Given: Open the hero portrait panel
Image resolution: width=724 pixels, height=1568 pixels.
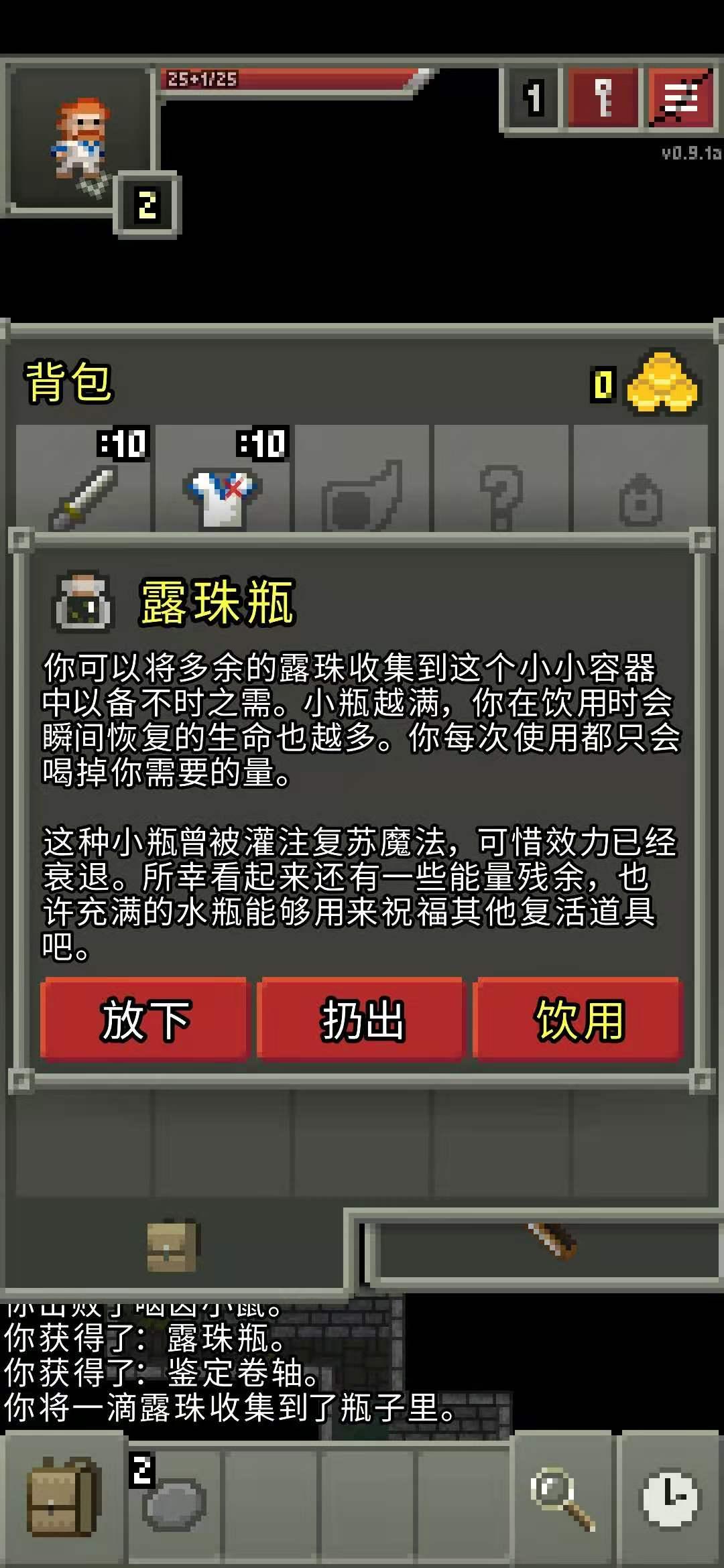Looking at the screenshot, I should coord(80,141).
